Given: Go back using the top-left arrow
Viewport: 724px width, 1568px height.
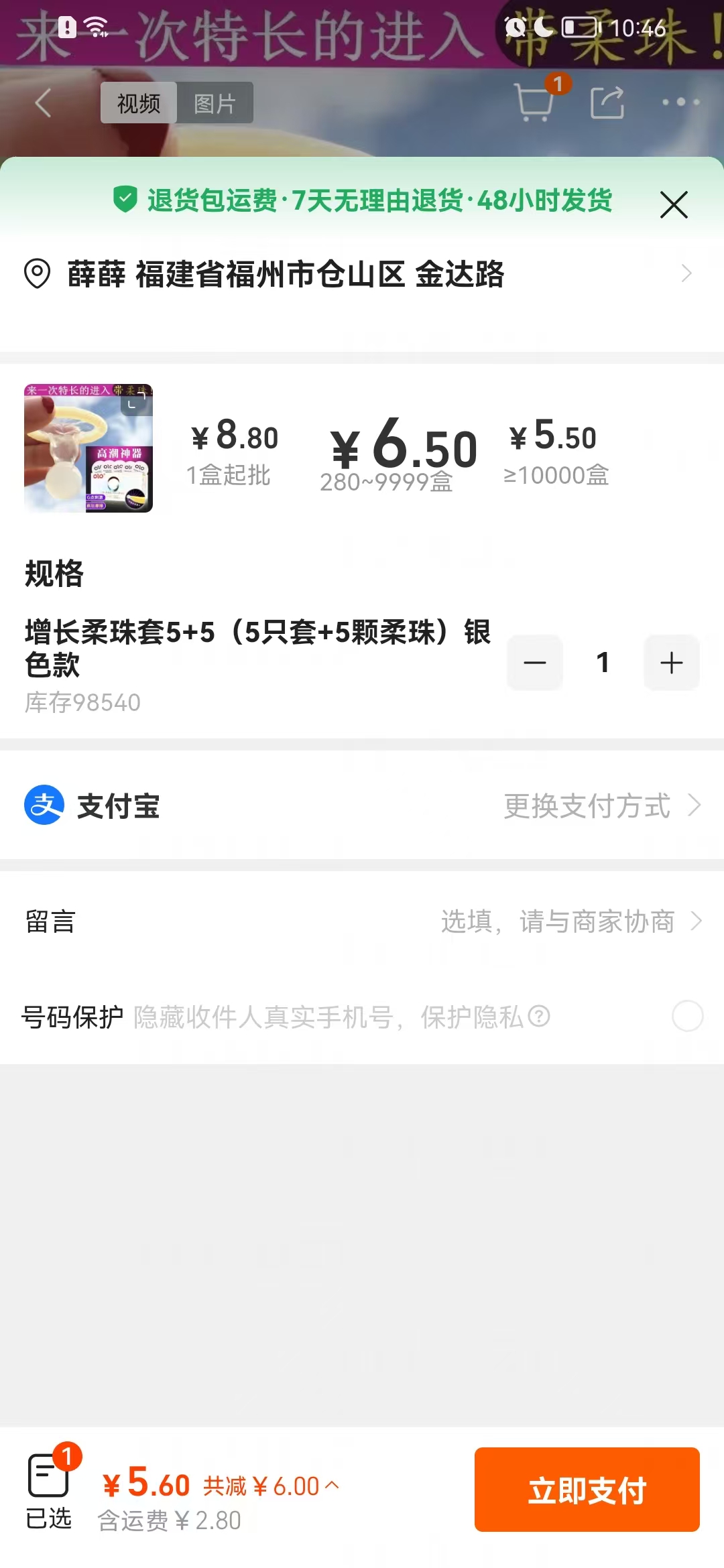Looking at the screenshot, I should click(x=43, y=103).
